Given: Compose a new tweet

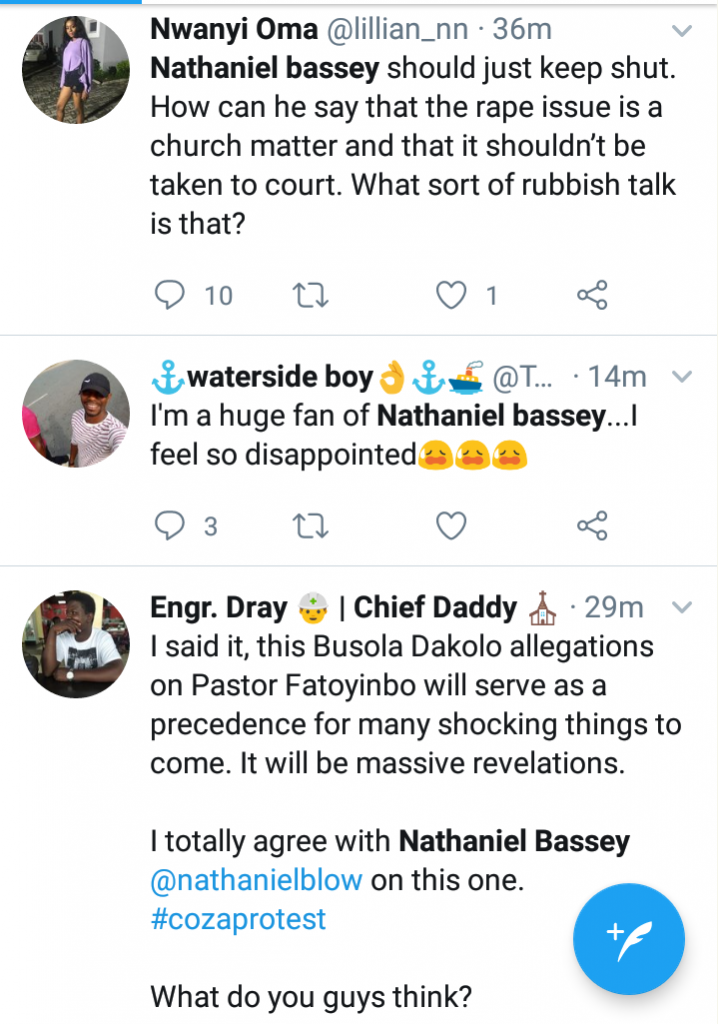Looking at the screenshot, I should tap(628, 940).
